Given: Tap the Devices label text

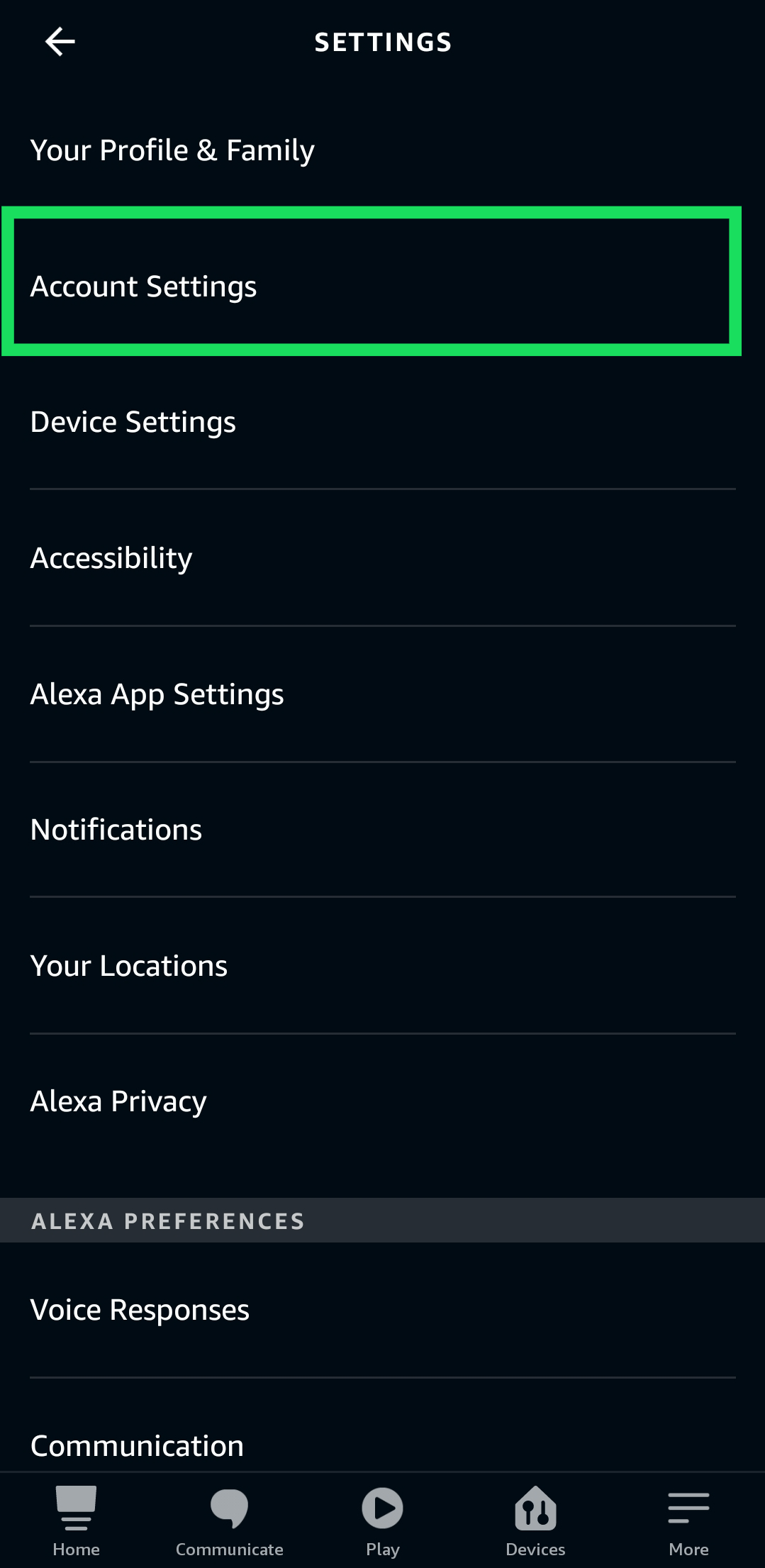Looking at the screenshot, I should click(x=535, y=1549).
